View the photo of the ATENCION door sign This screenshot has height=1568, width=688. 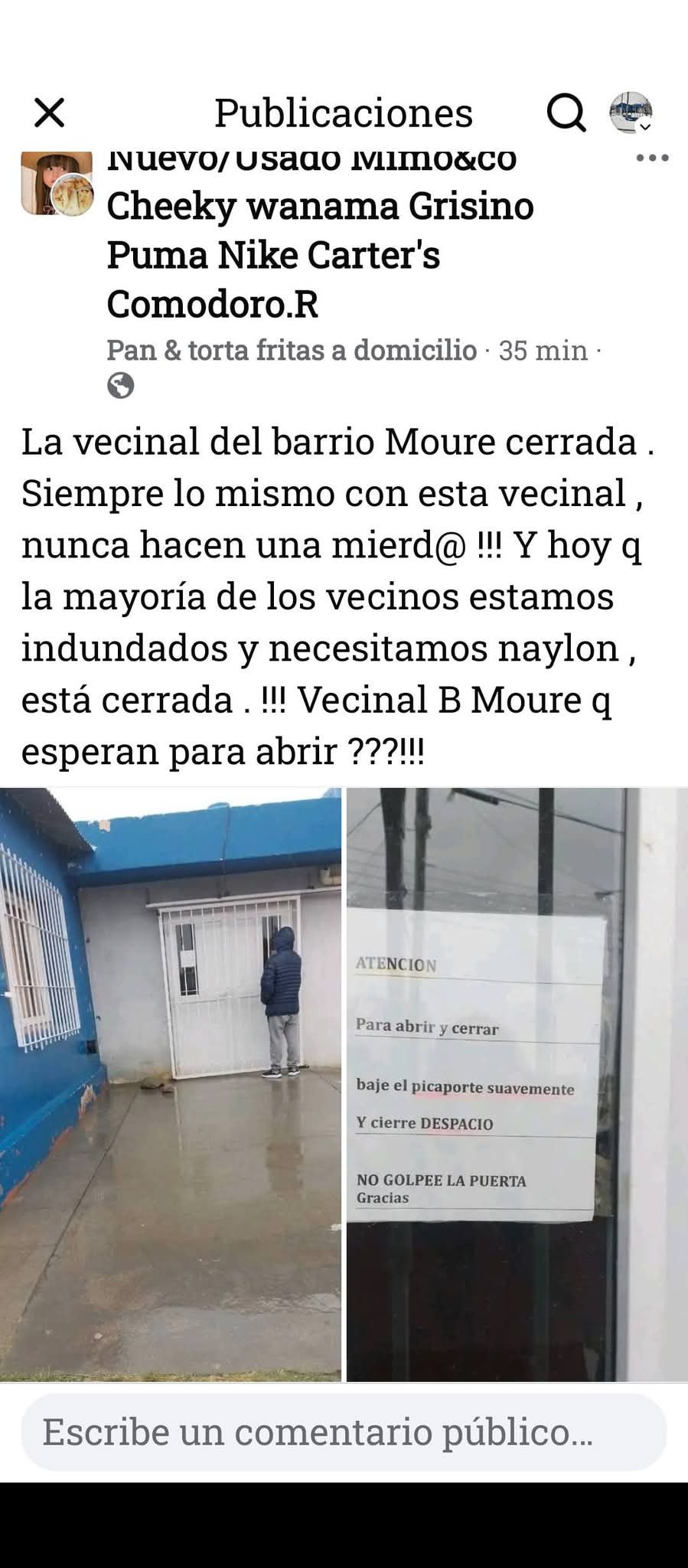click(517, 1084)
